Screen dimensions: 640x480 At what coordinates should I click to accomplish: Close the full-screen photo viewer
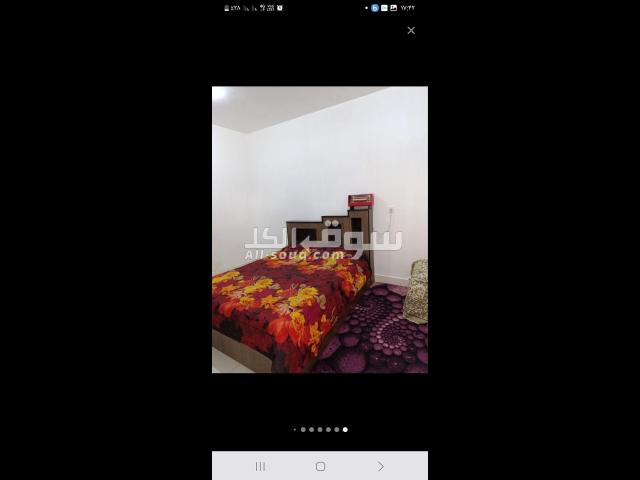tap(411, 31)
